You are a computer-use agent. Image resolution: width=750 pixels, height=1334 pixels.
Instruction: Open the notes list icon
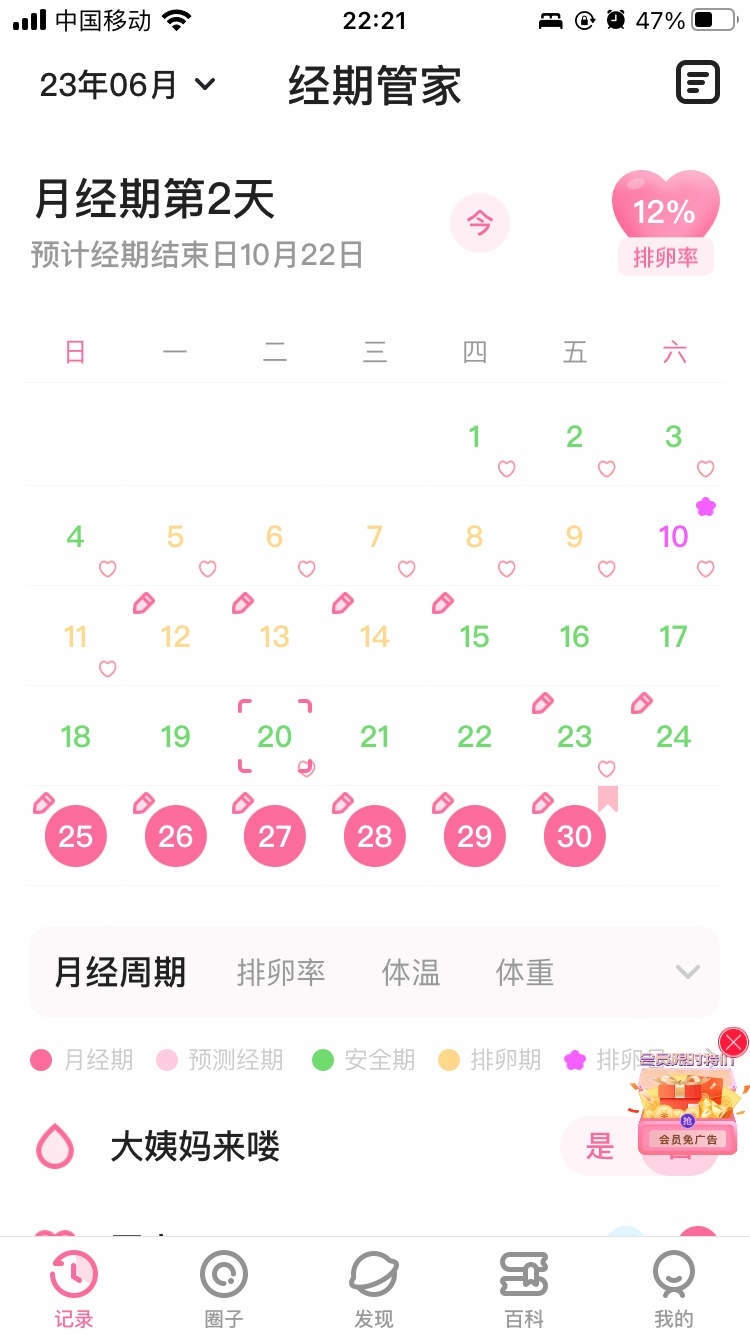(x=697, y=83)
